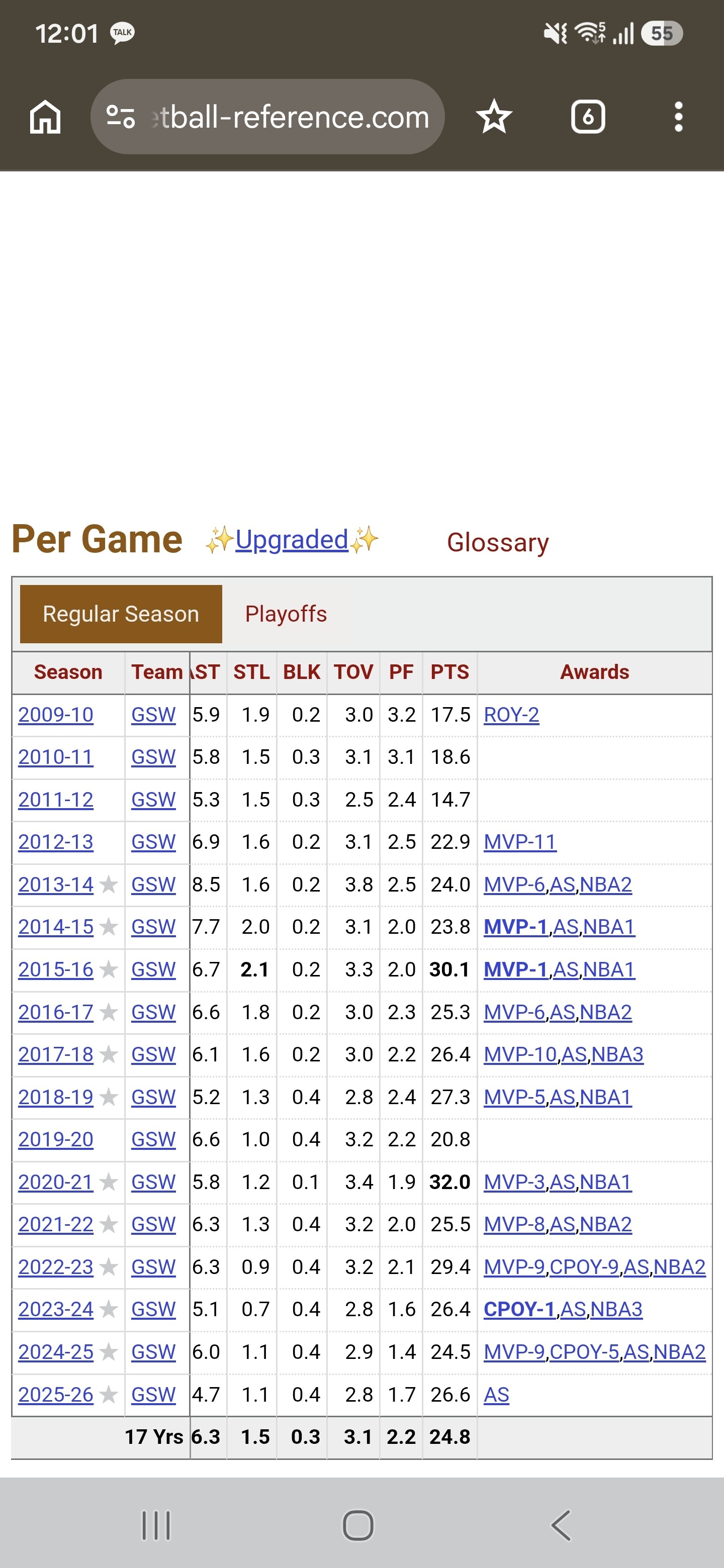Viewport: 724px width, 1568px height.
Task: Open the browser overflow menu
Action: 678,117
